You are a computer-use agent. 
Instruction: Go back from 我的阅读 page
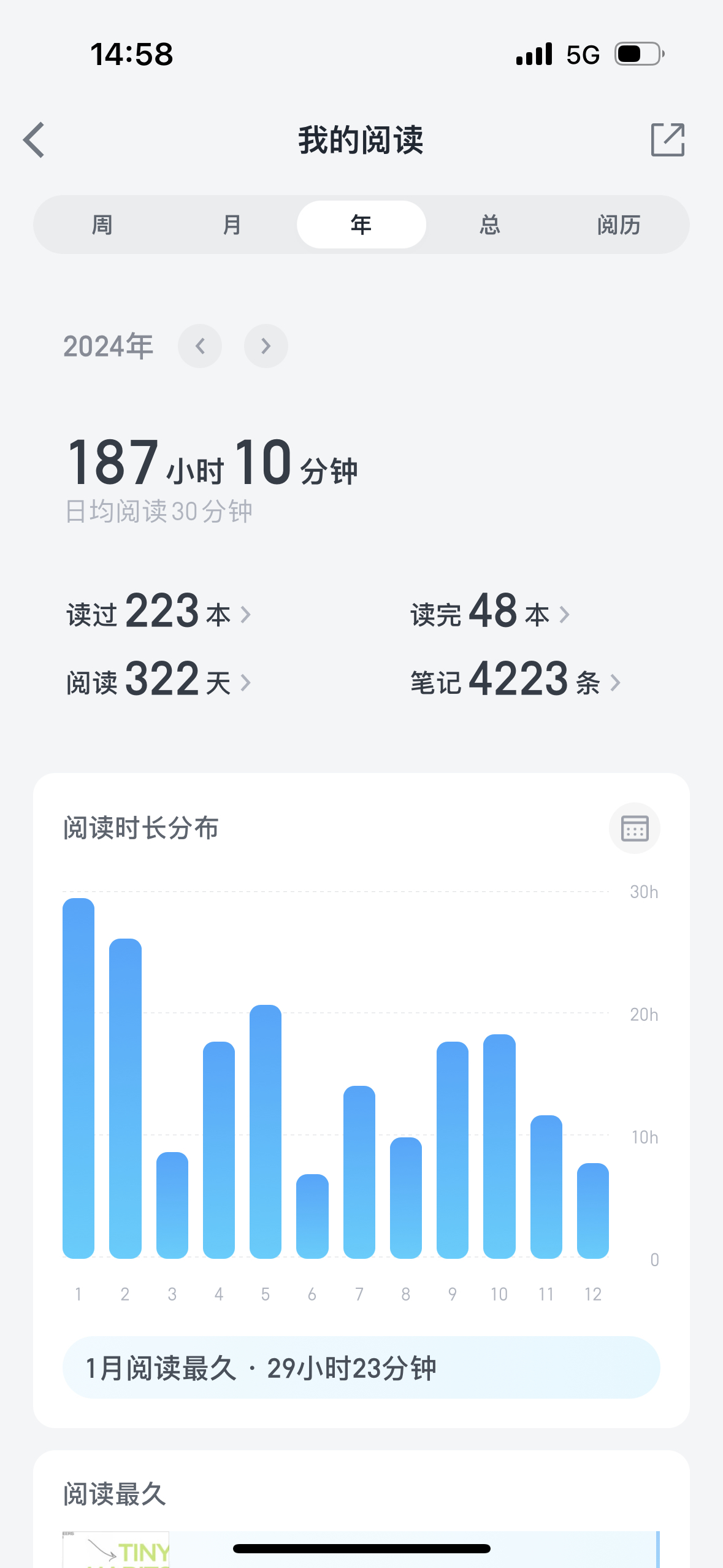tap(34, 140)
